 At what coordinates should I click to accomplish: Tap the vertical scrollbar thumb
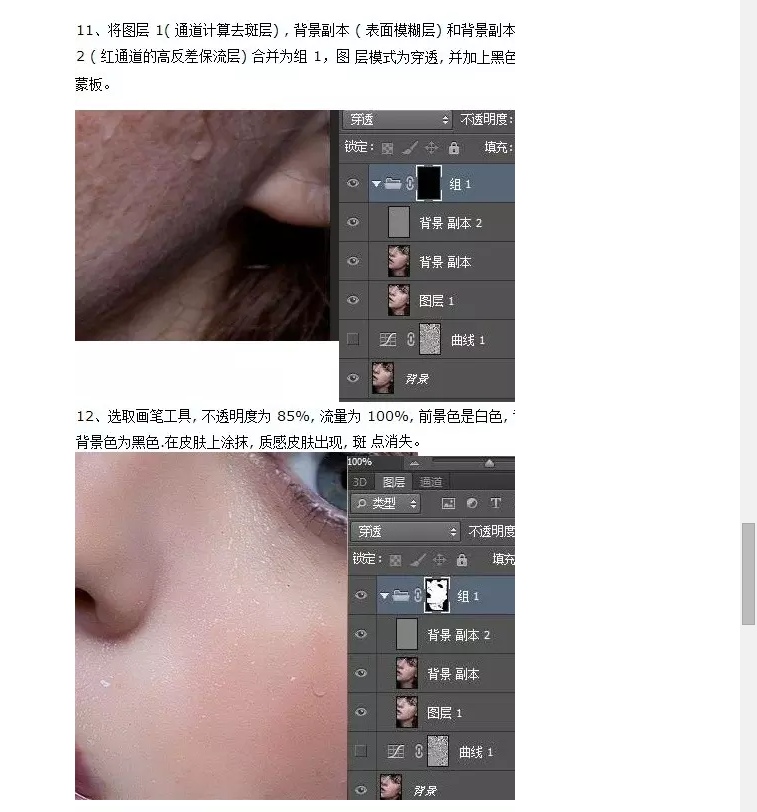747,573
